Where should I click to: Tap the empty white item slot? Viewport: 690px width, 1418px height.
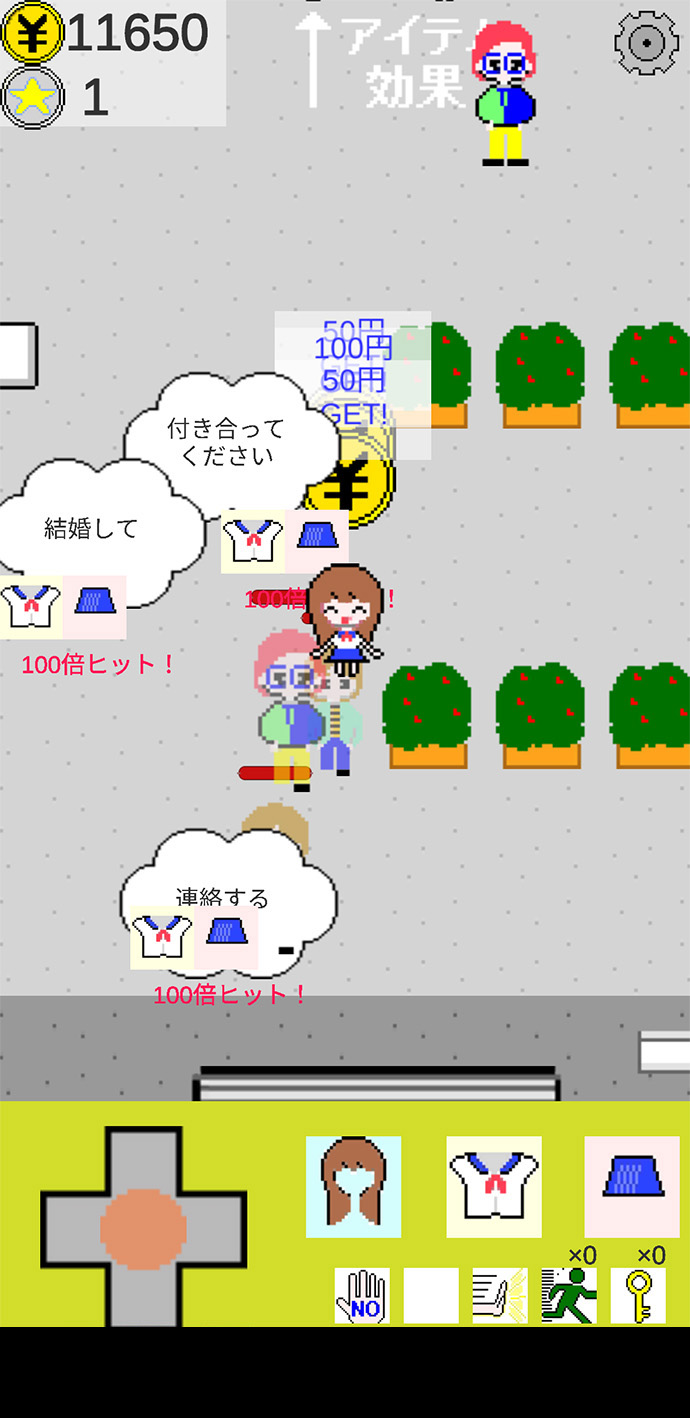(431, 1295)
